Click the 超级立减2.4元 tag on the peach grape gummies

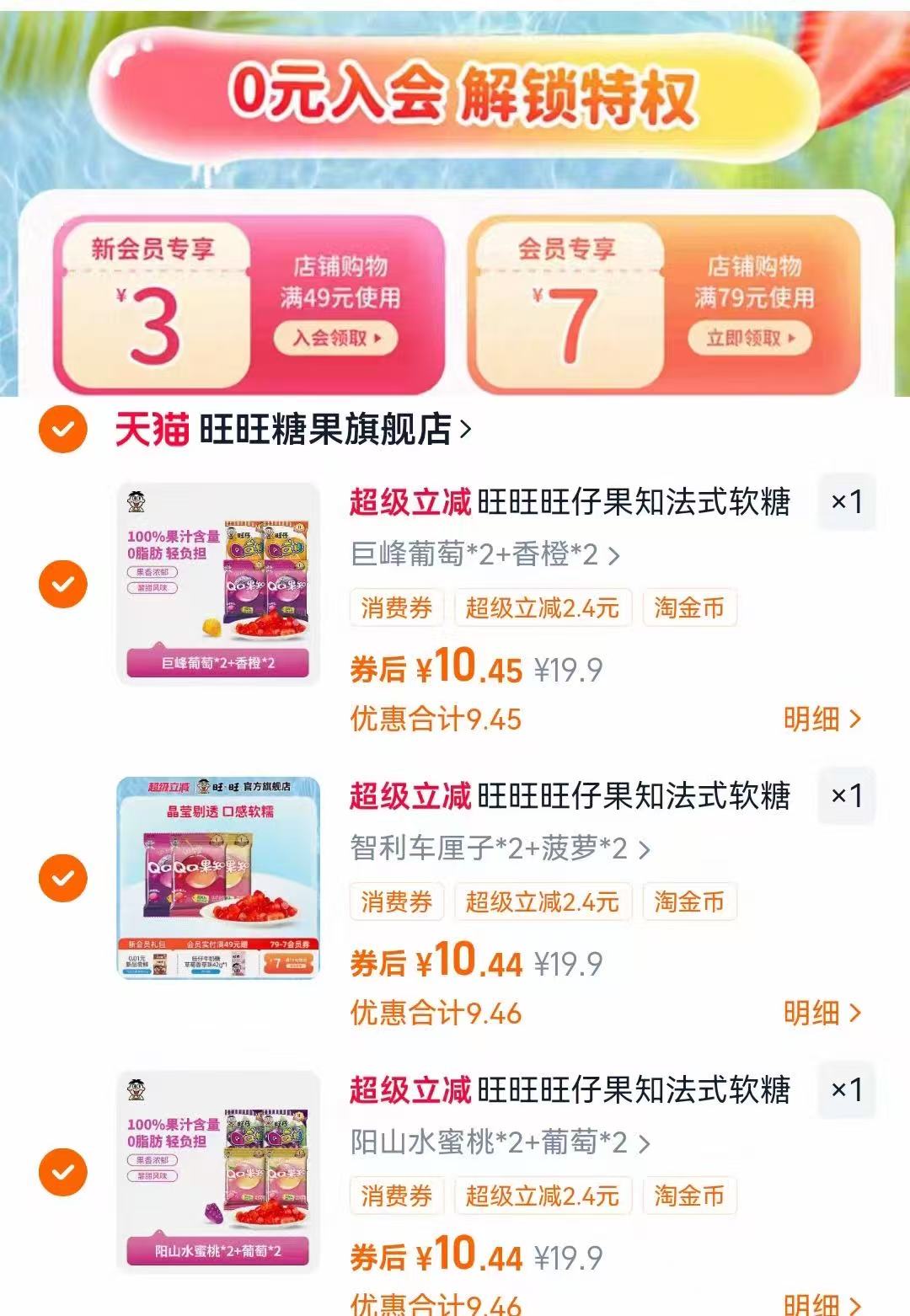pos(543,1194)
